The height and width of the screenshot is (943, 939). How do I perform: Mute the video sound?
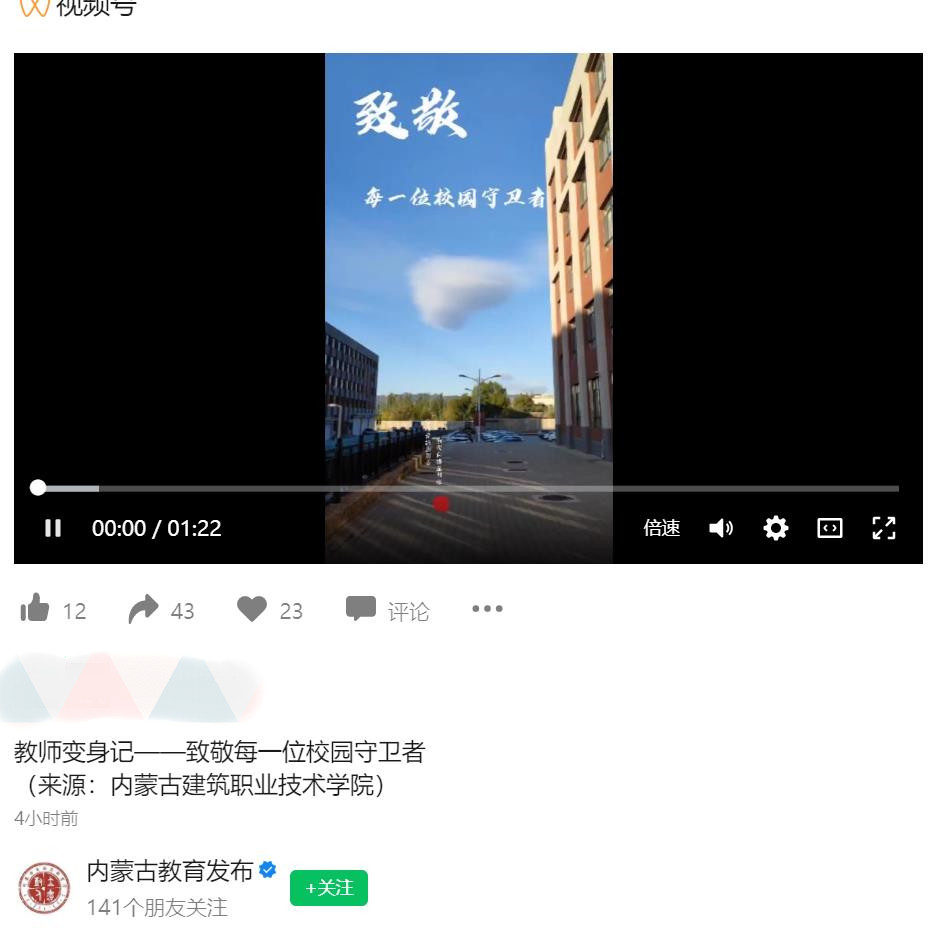721,528
